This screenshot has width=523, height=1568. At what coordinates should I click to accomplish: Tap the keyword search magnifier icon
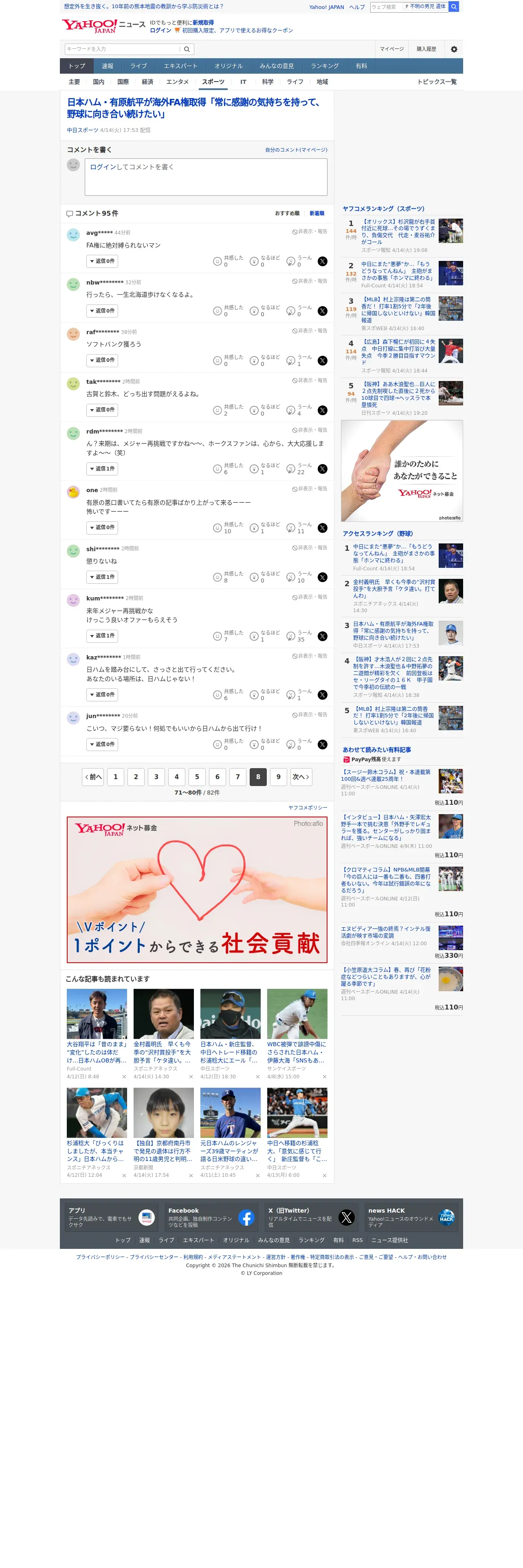(187, 49)
